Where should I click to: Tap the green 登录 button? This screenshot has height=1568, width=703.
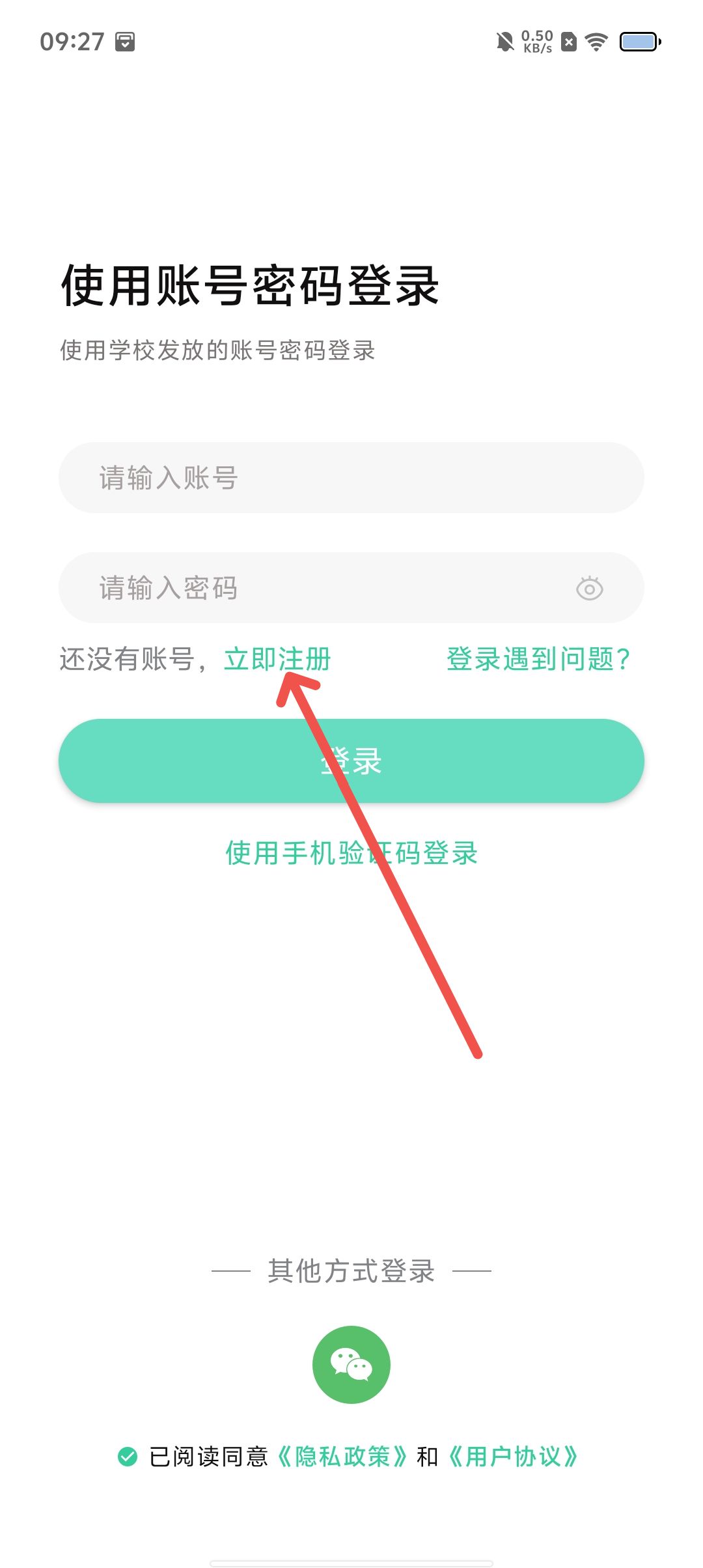[x=351, y=761]
